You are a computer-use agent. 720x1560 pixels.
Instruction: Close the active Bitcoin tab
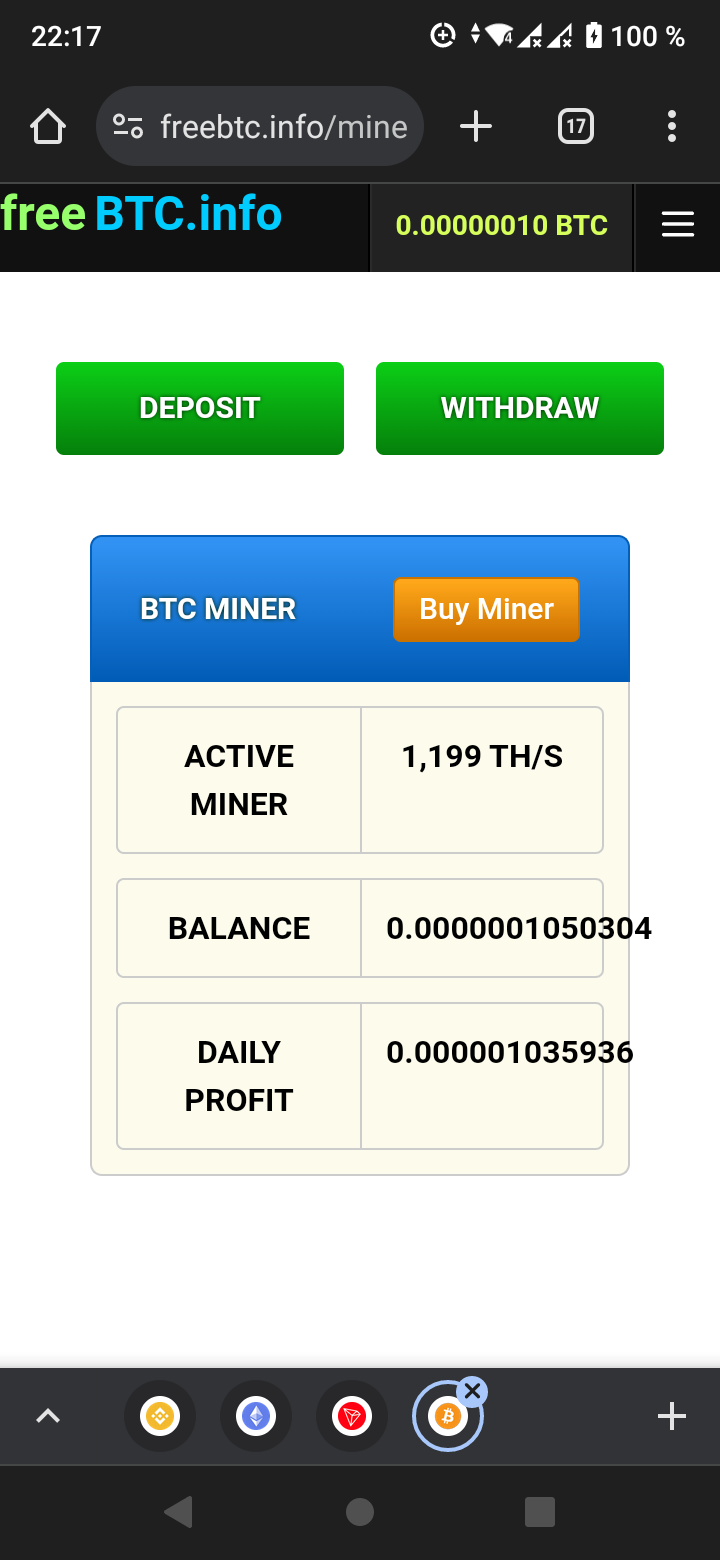pos(473,1391)
